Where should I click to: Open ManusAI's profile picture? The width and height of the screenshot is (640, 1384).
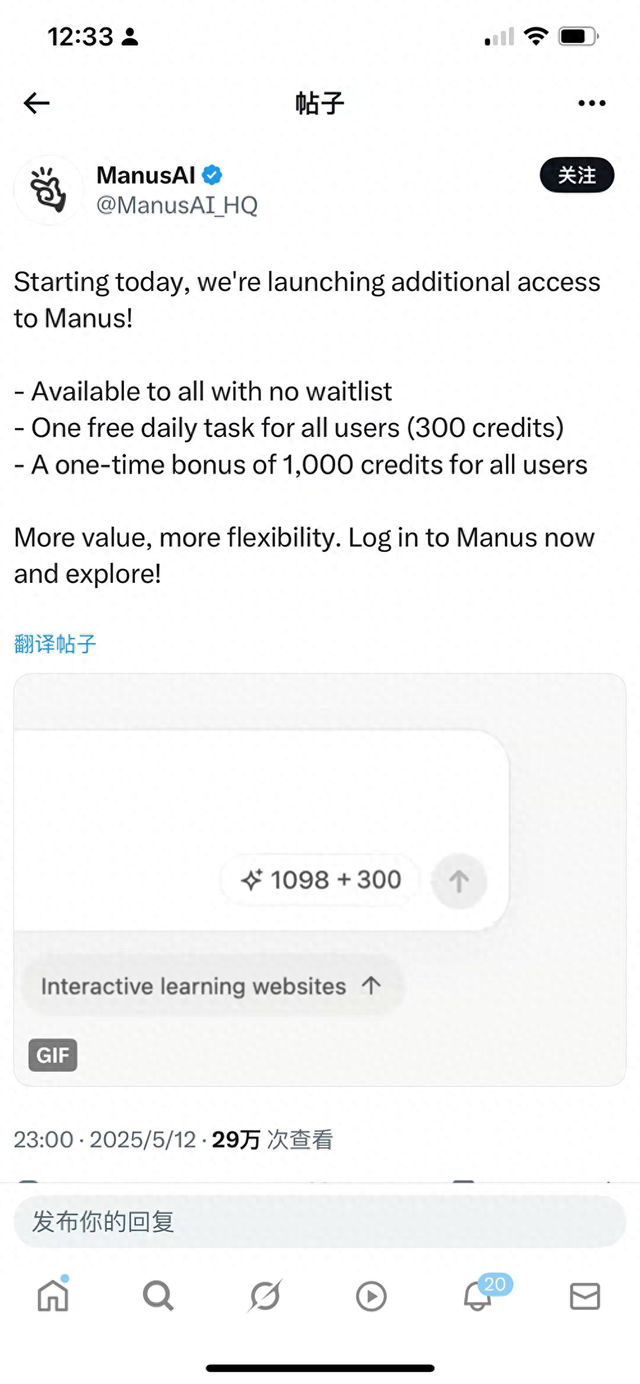click(47, 189)
